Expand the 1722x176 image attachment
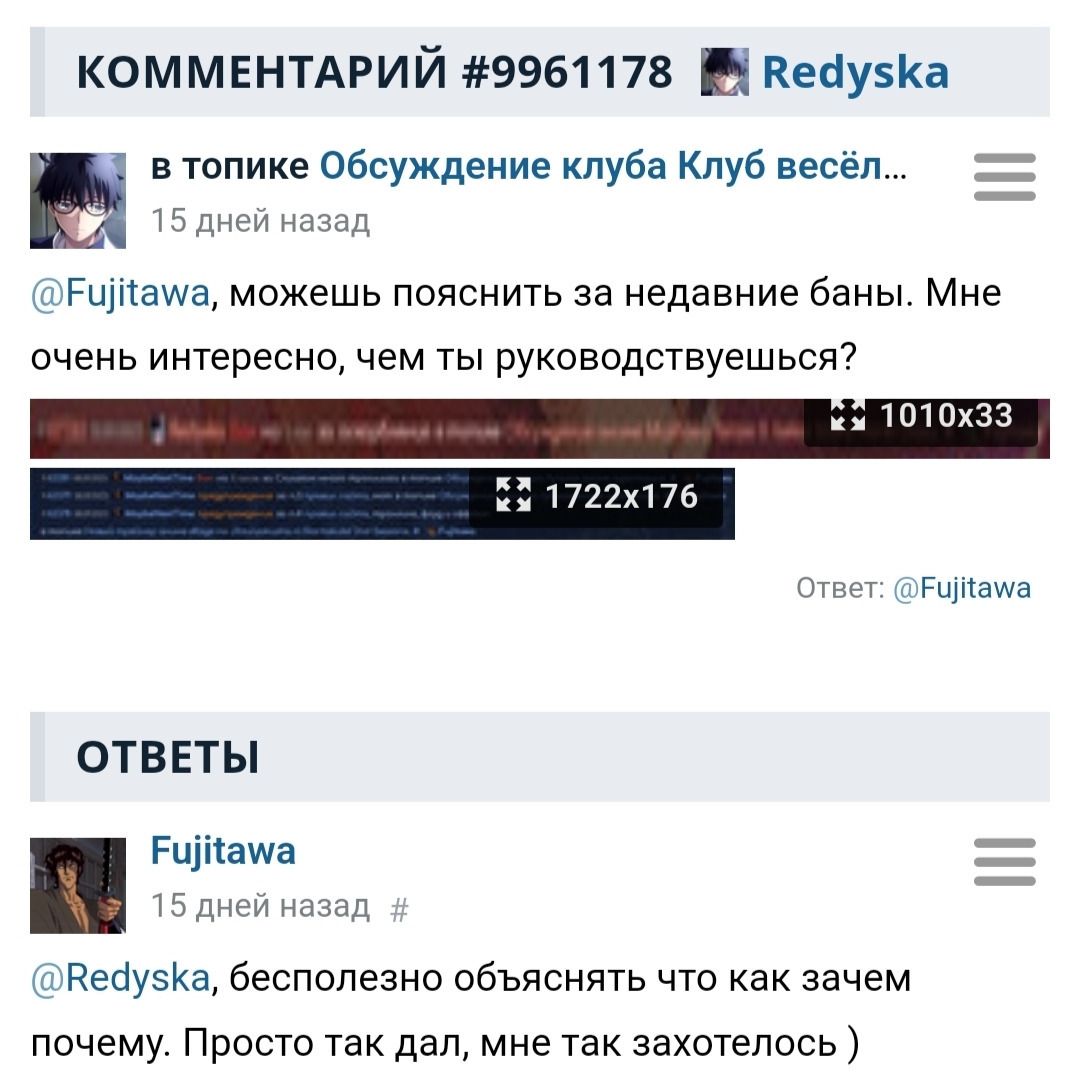Viewport: 1080px width, 1091px height. tap(382, 503)
